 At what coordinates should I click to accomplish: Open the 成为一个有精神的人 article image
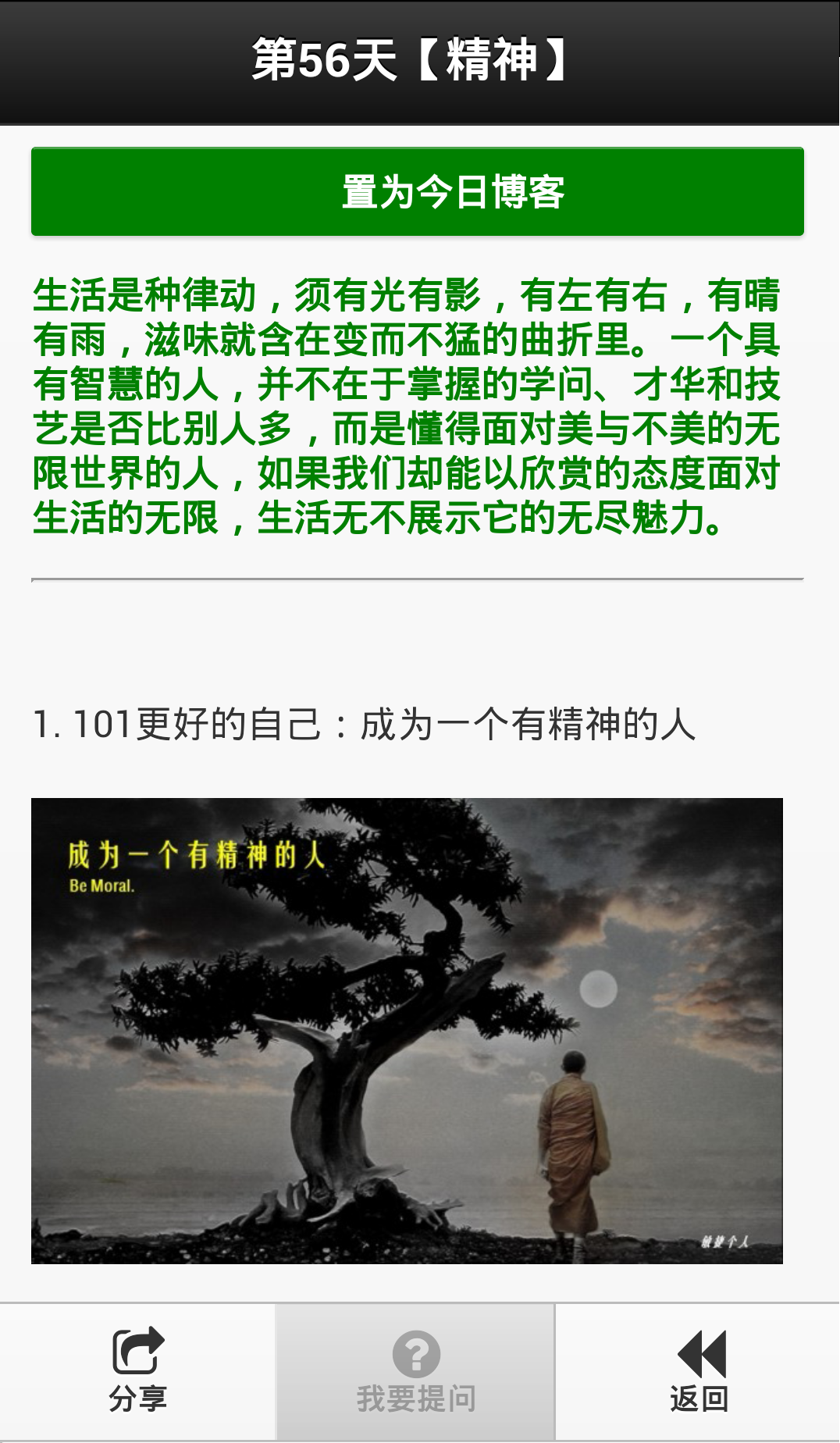pyautogui.click(x=407, y=1030)
